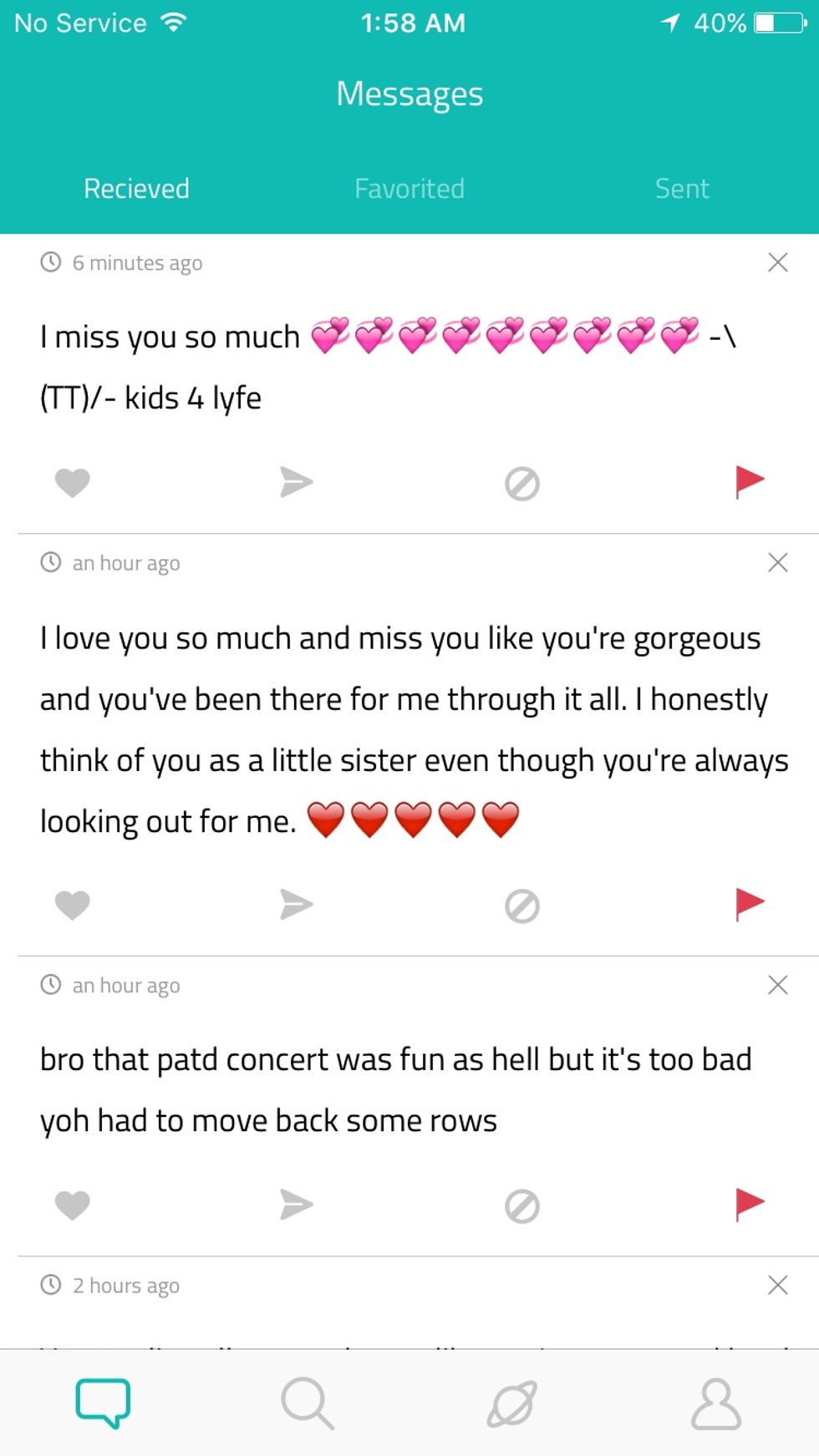
Task: Heart the 'I love you so much' message
Action: (x=73, y=905)
